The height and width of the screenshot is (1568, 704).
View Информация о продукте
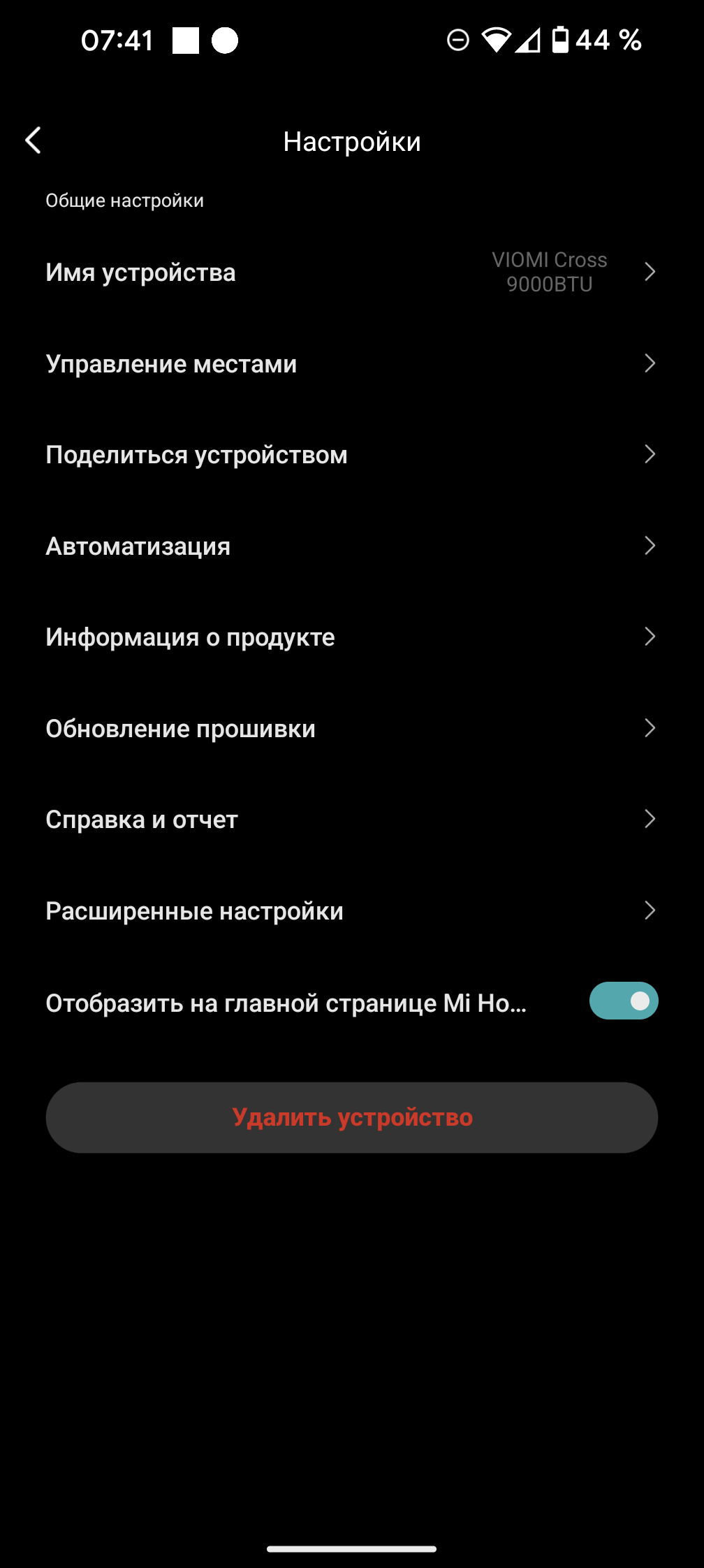coord(351,637)
